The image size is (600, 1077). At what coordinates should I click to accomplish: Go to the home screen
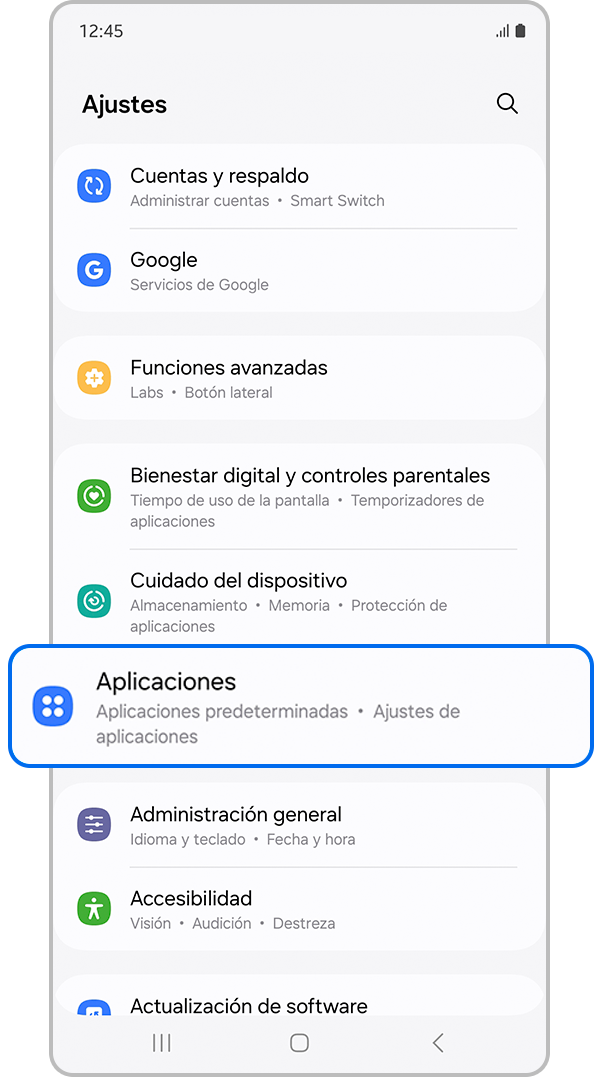299,1043
